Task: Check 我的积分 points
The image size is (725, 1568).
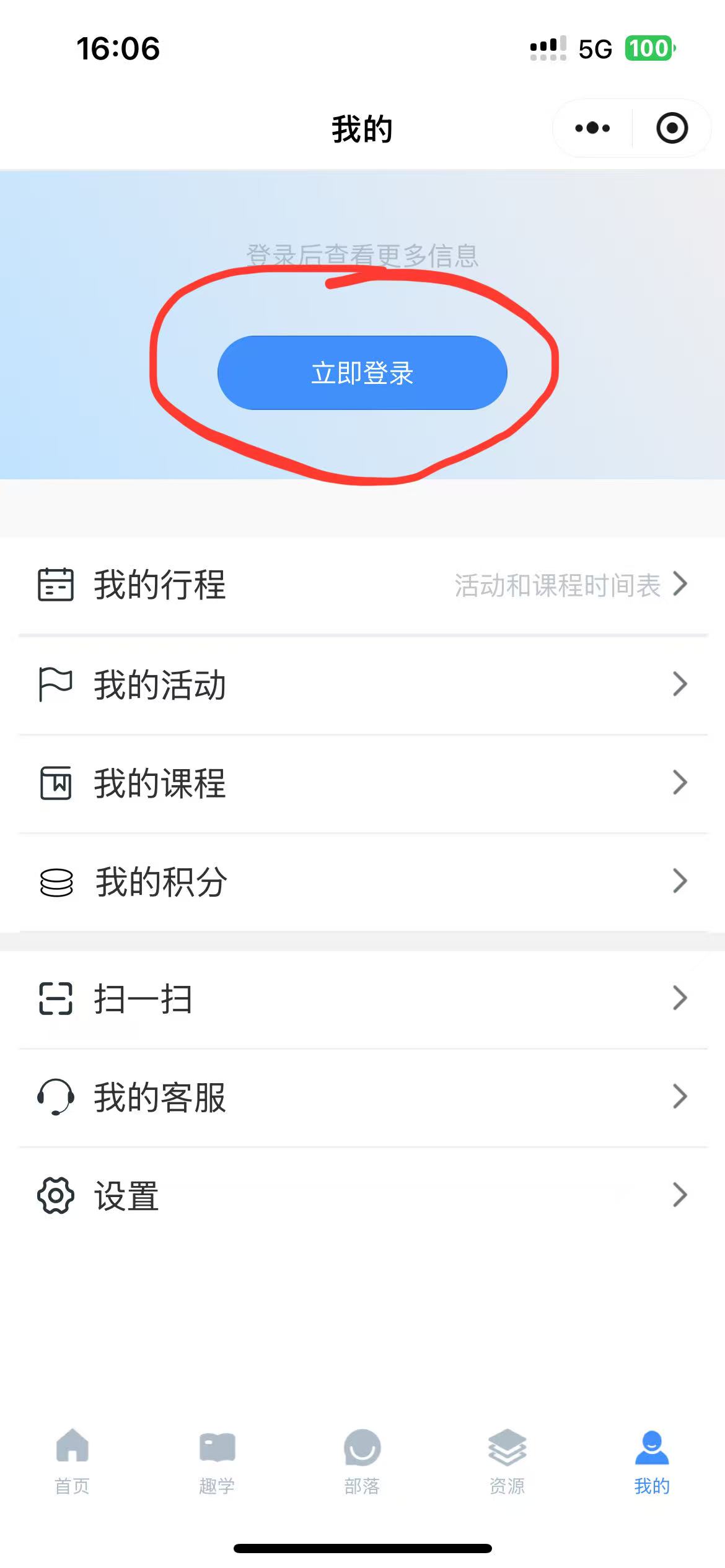Action: (x=362, y=882)
